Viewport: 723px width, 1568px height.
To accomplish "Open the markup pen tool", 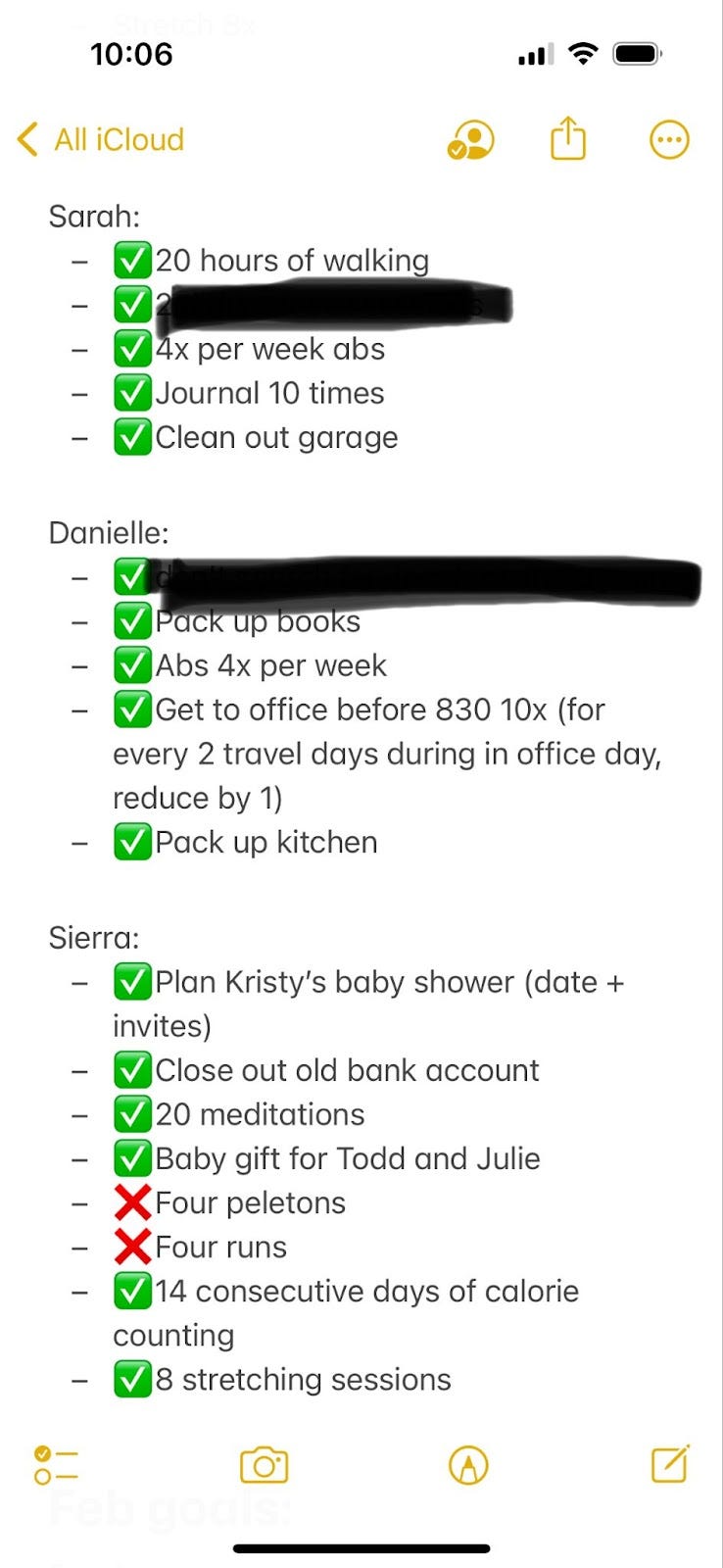I will (x=468, y=1466).
